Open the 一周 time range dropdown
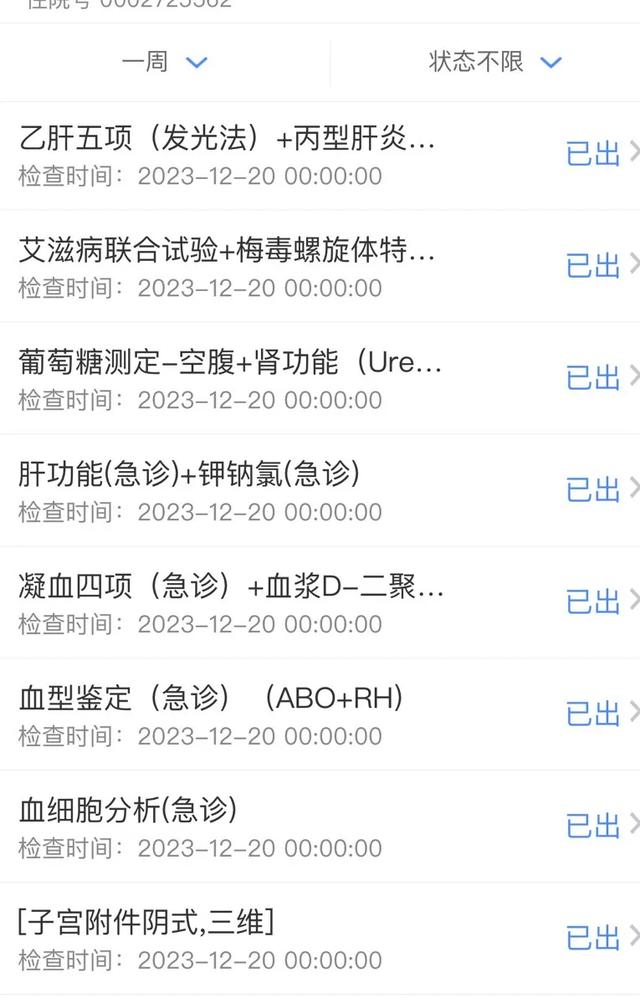 click(164, 62)
